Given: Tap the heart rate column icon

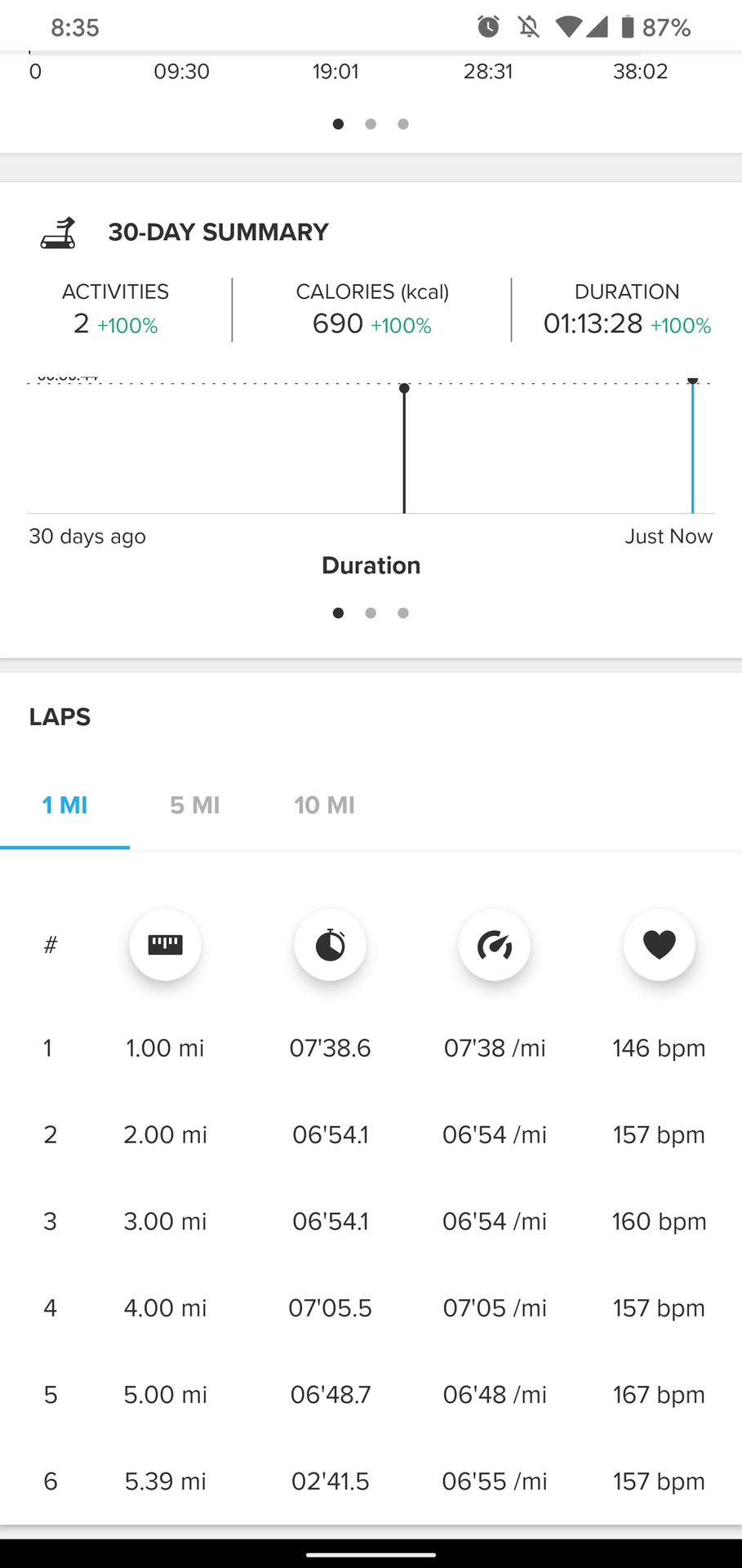Looking at the screenshot, I should pyautogui.click(x=659, y=945).
